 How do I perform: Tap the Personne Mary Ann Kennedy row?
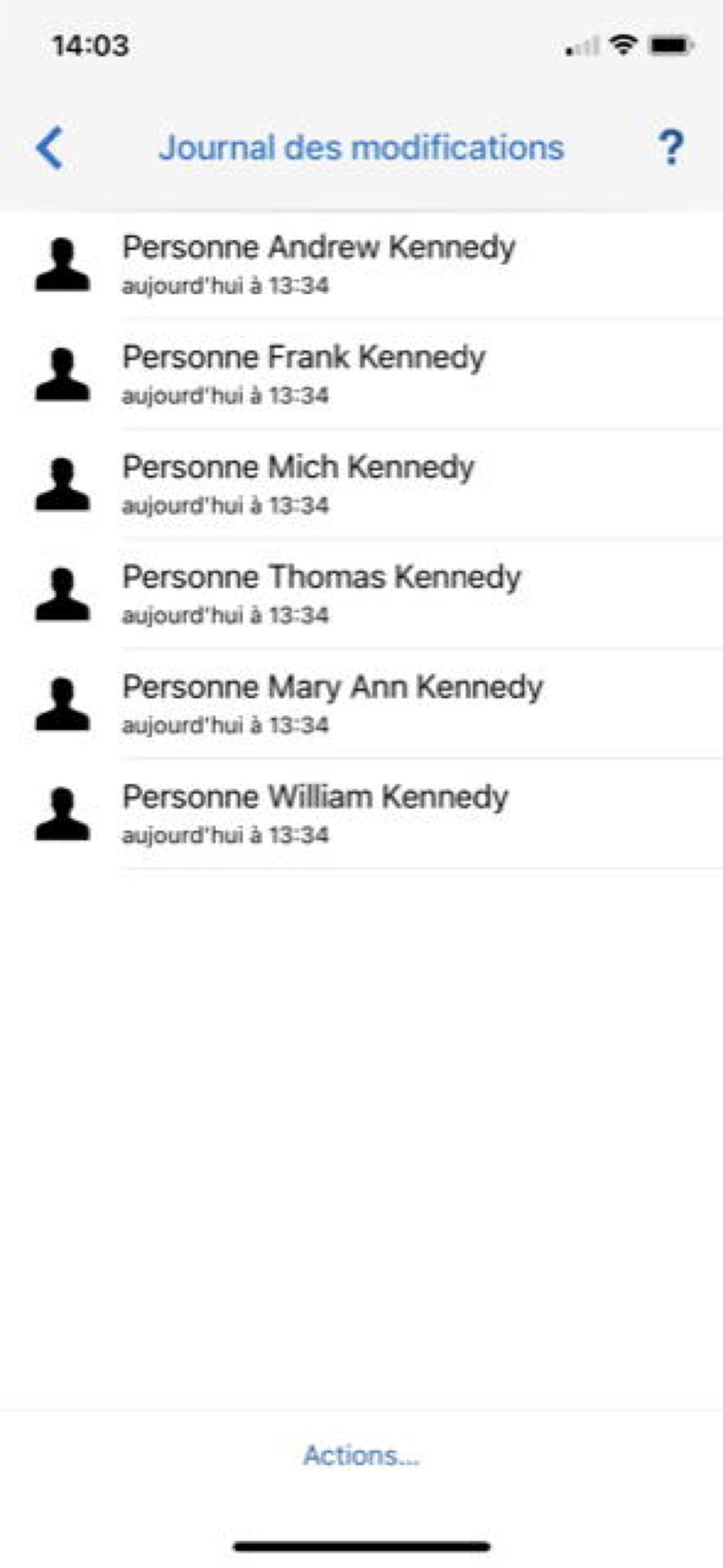361,704
